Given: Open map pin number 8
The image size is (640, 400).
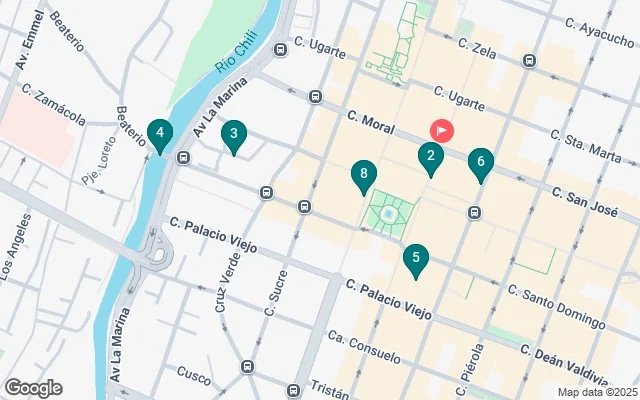Looking at the screenshot, I should pyautogui.click(x=365, y=175).
